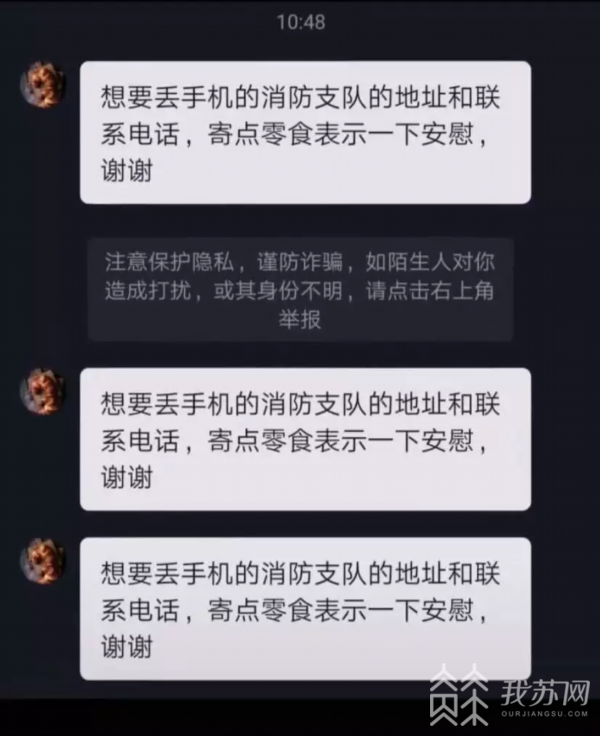The image size is (600, 736).
Task: Open sender's avatar beside message following privacy notice
Action: pos(43,390)
